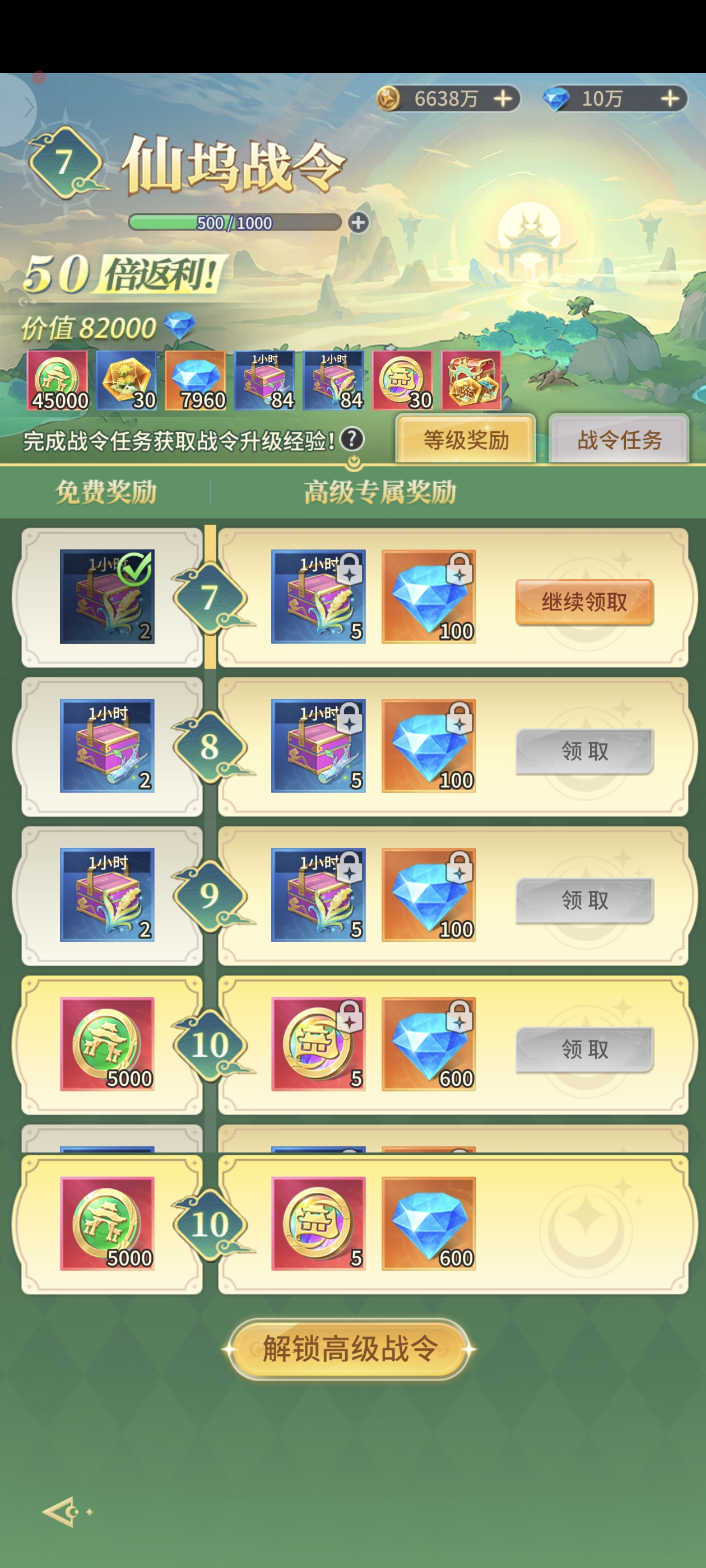Screen dimensions: 706x1568
Task: Unlock premium pass with 解锁高级战令
Action: [350, 1349]
